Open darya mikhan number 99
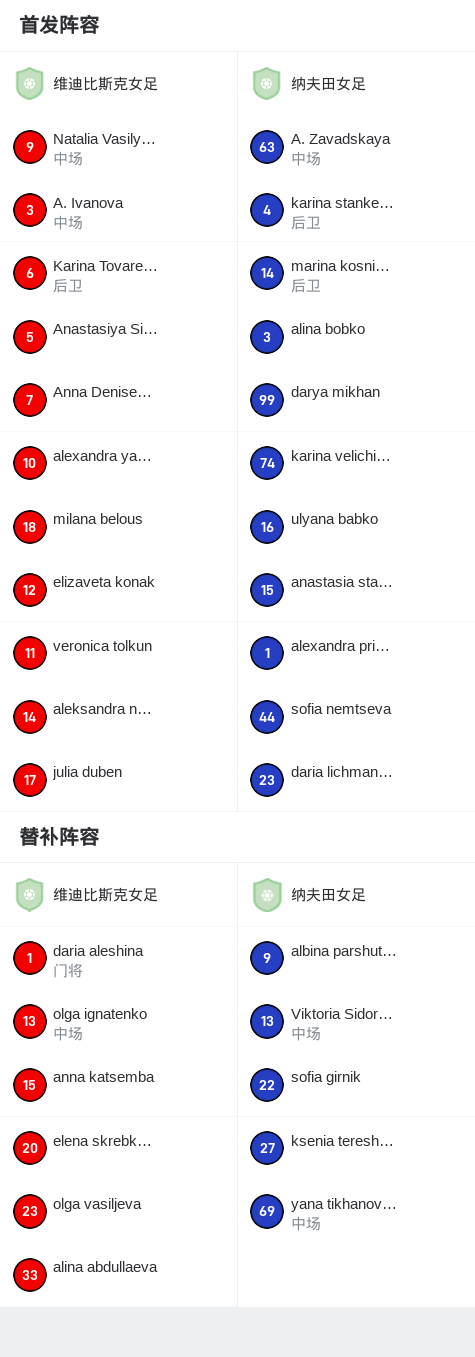Screen dimensions: 475x1357 tap(356, 400)
